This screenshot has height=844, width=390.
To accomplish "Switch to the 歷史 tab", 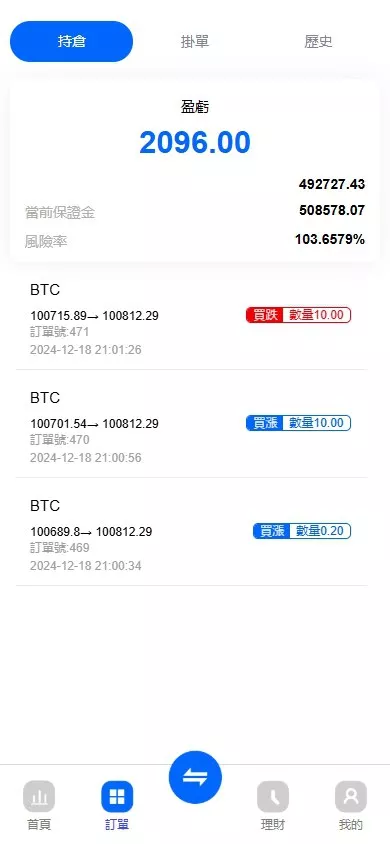I will 318,41.
